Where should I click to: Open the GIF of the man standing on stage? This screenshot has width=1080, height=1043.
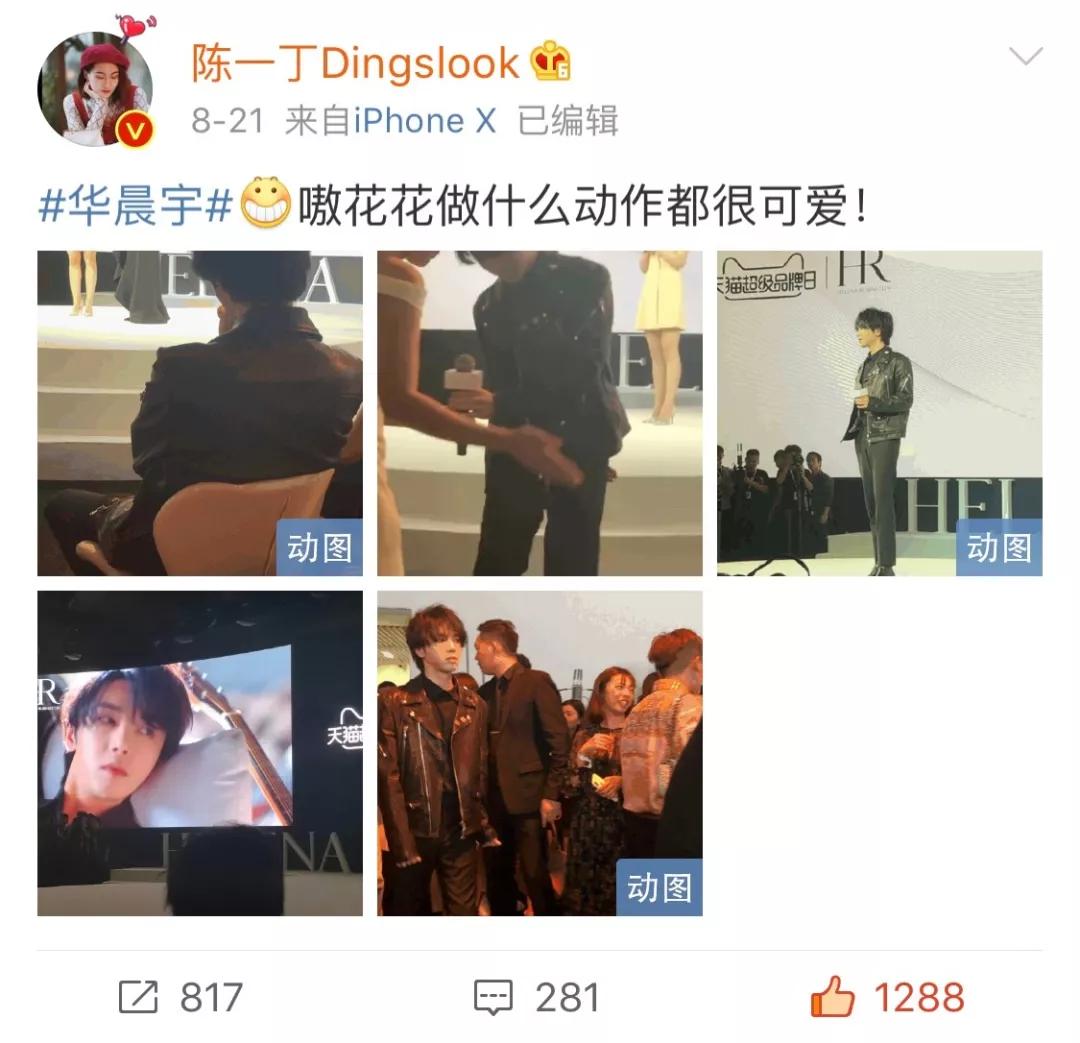tap(879, 413)
